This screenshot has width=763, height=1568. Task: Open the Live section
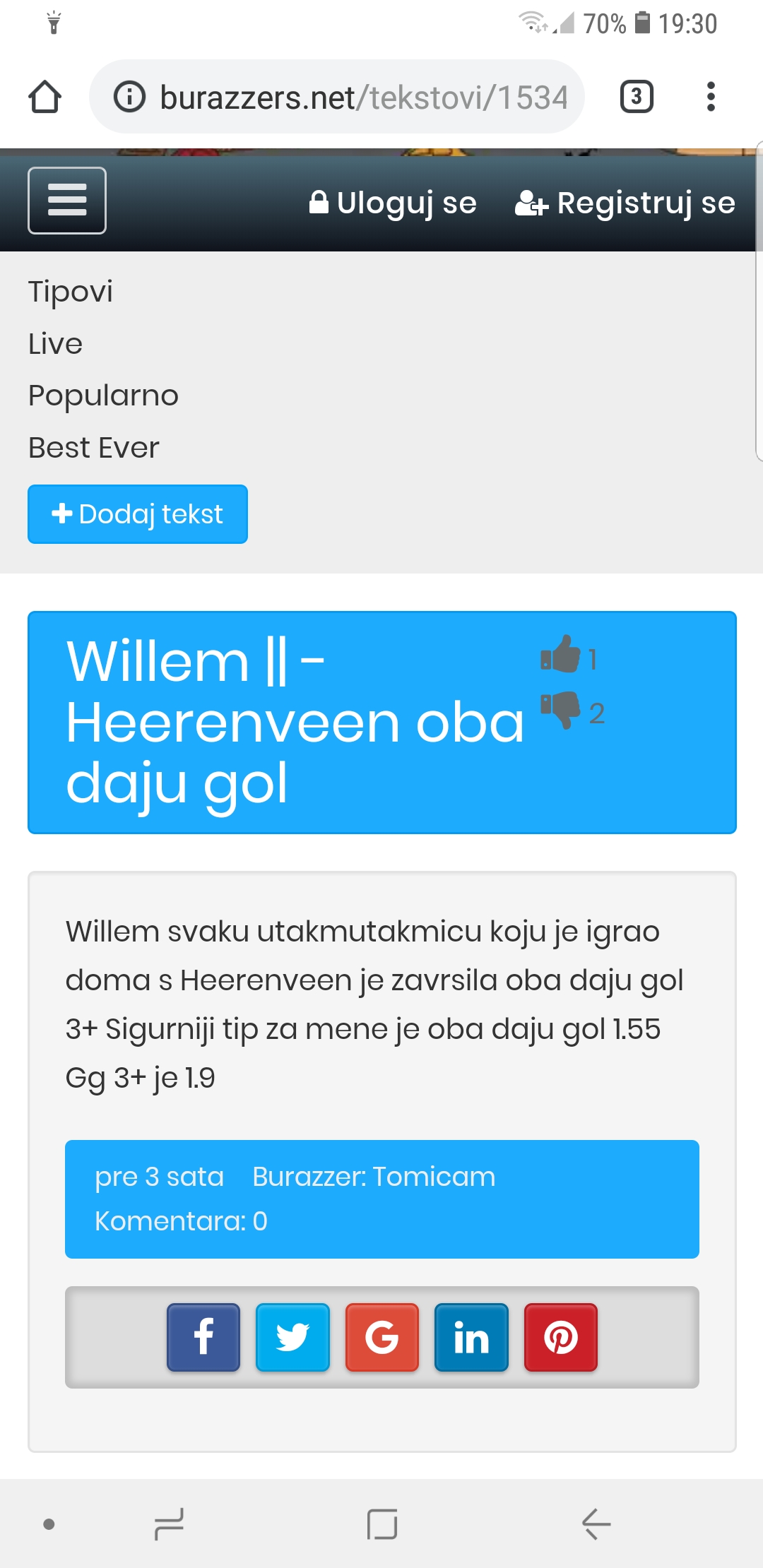(x=56, y=344)
